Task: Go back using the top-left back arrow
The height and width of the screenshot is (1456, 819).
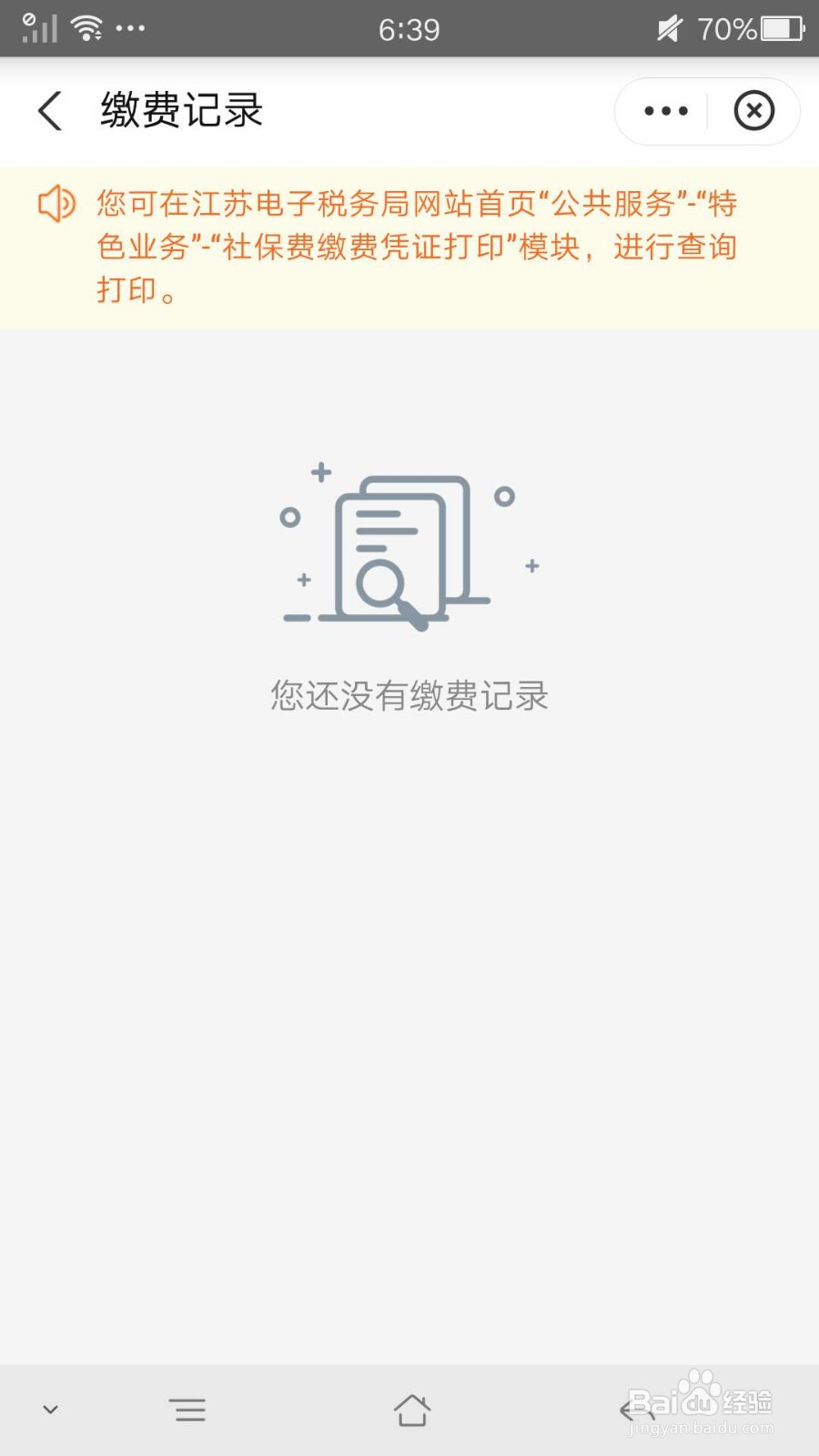Action: tap(48, 111)
